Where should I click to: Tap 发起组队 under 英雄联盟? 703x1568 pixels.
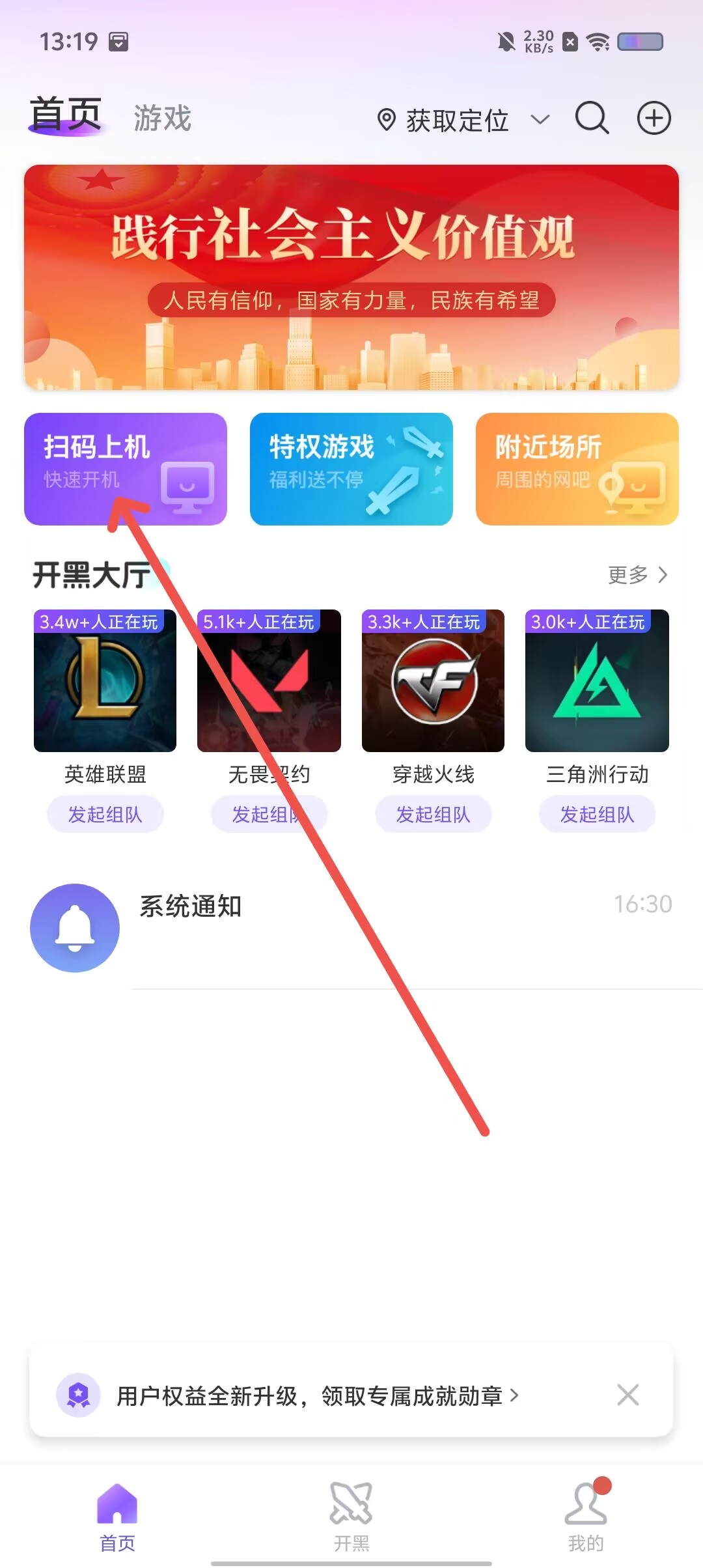pos(105,815)
